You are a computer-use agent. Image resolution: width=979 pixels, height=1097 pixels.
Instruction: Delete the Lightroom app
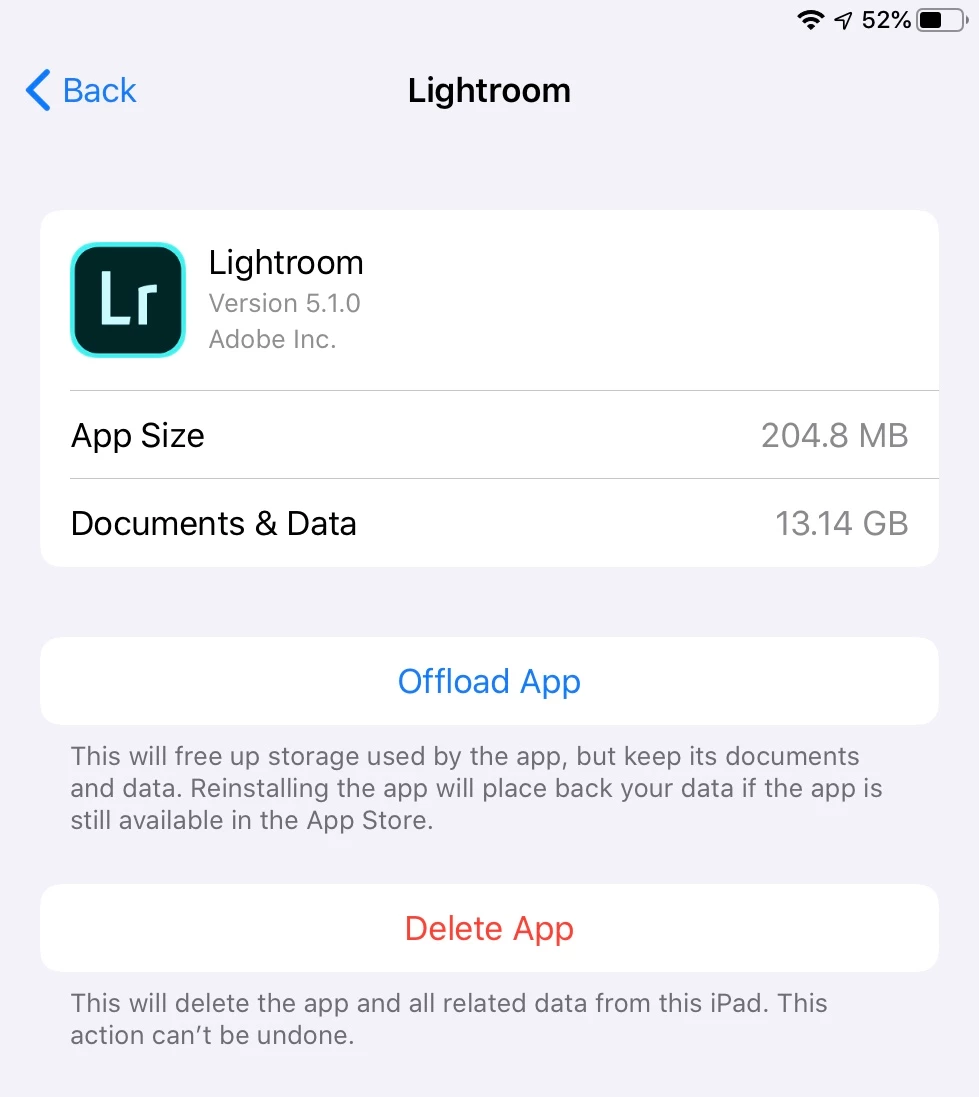(x=489, y=928)
